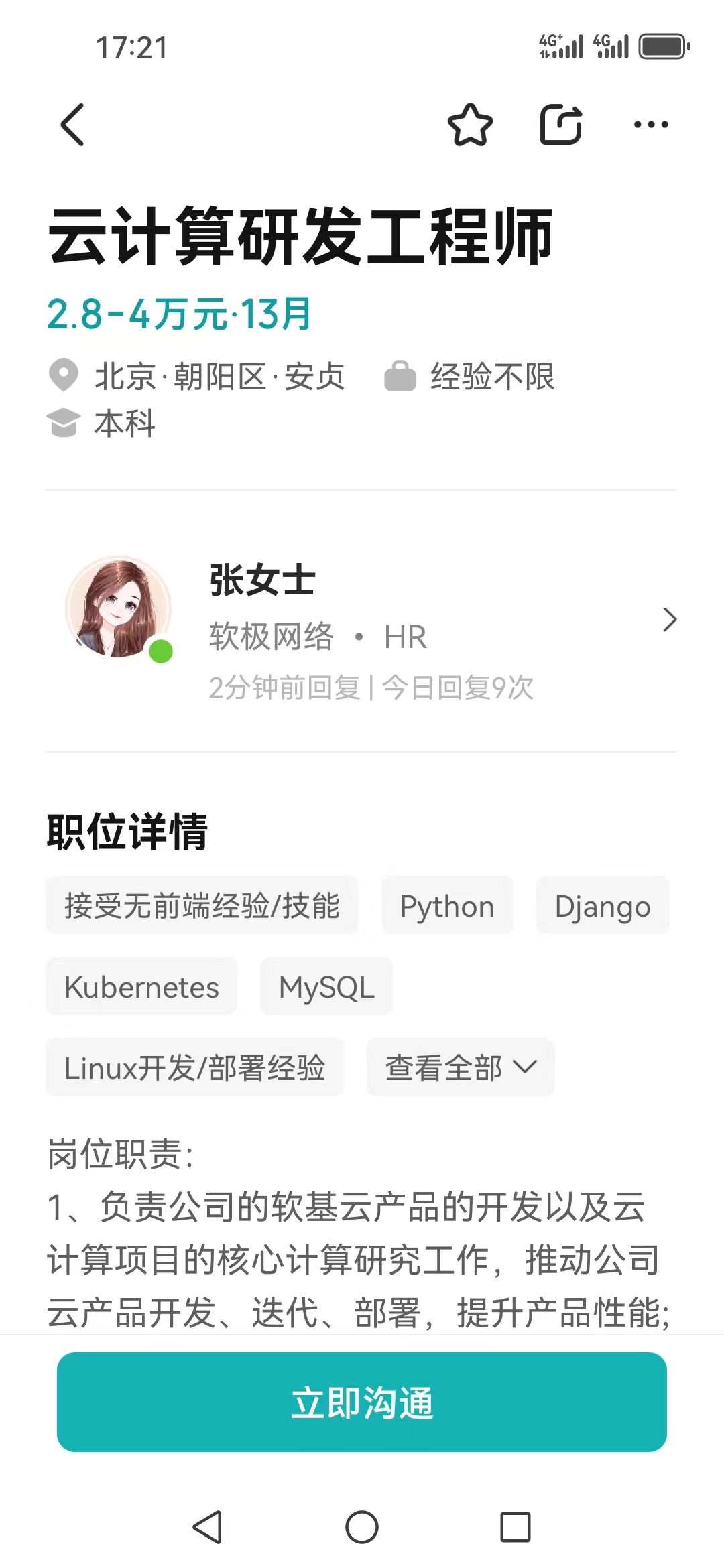Screen dimensions: 724x1568
Task: Expand all tags via 查看全部
Action: [461, 1067]
